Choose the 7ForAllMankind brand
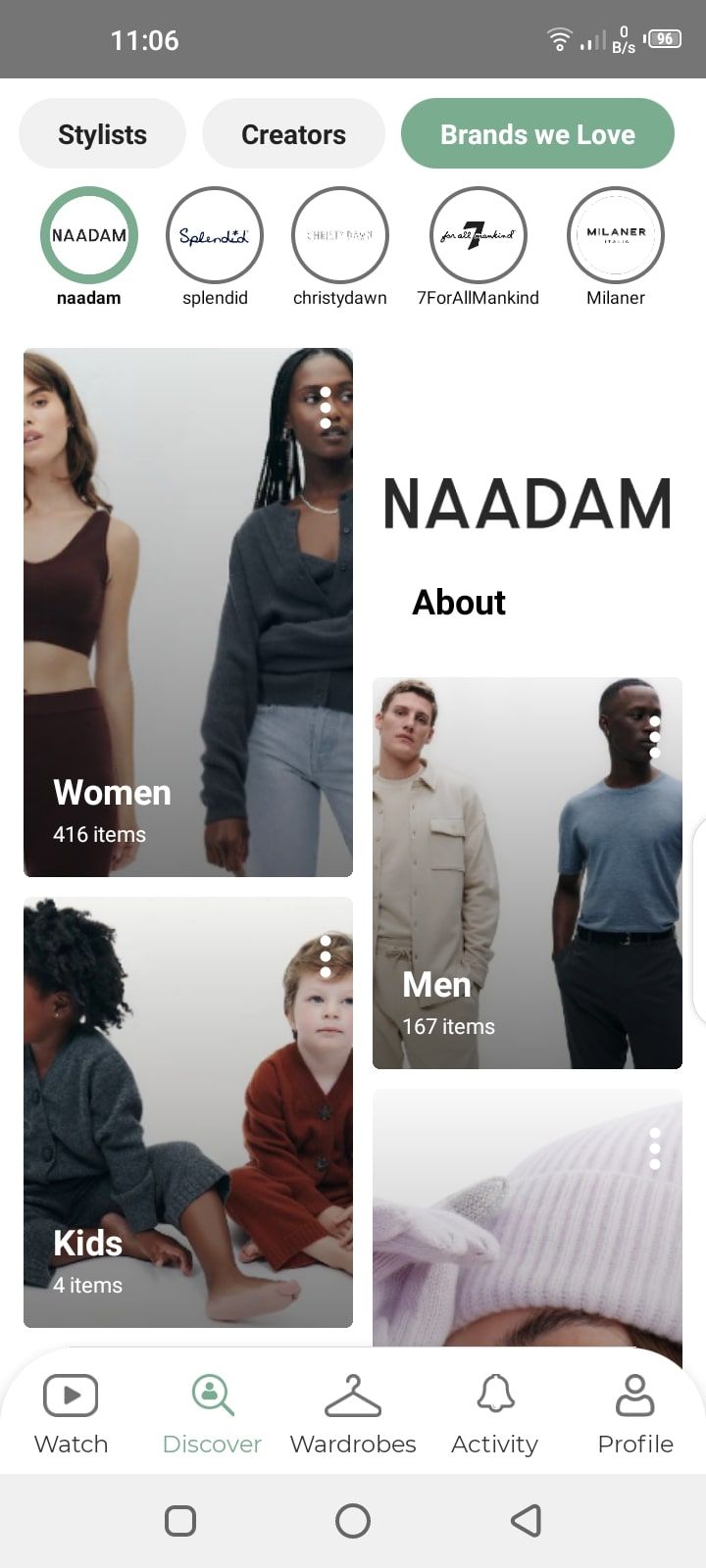This screenshot has height=1568, width=706. pyautogui.click(x=478, y=236)
